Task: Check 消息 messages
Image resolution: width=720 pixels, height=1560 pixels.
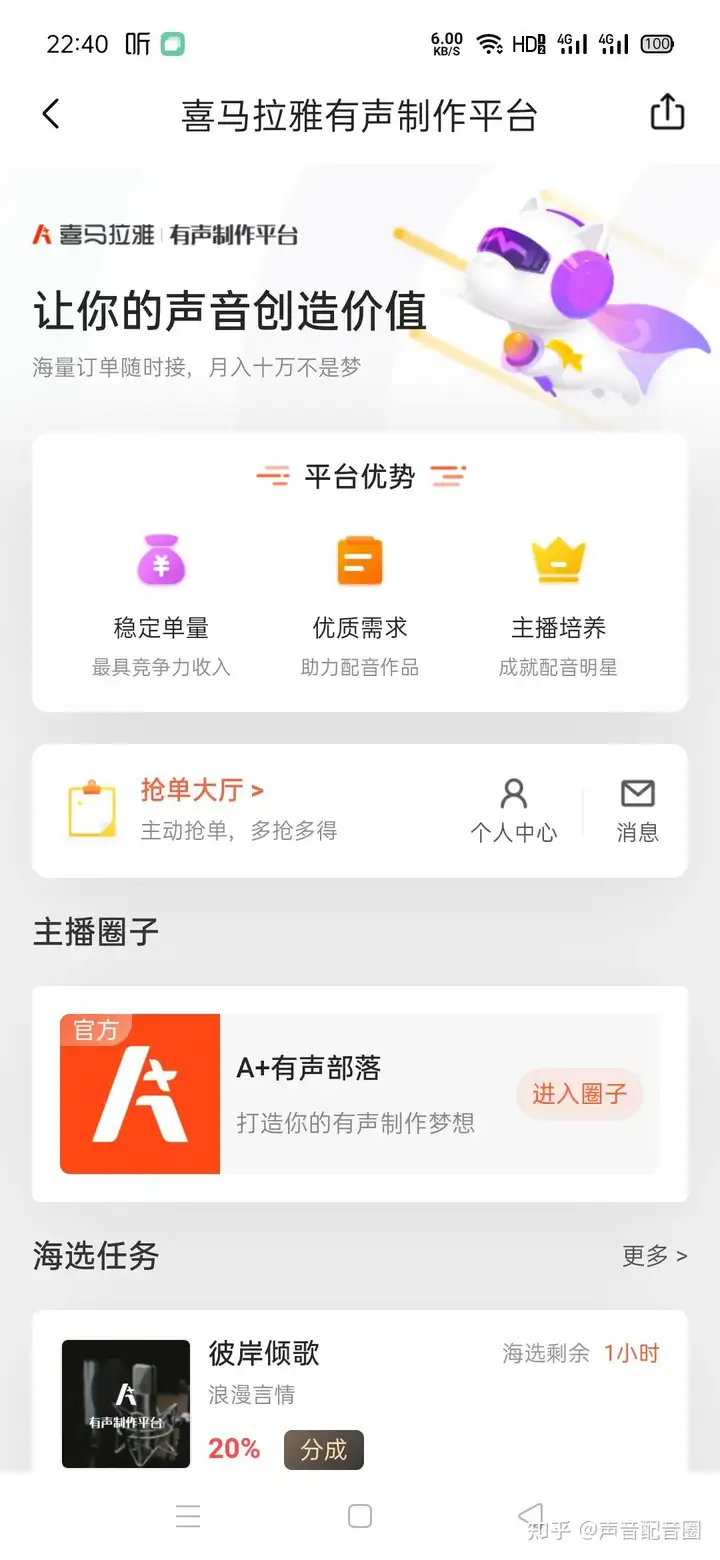Action: pos(637,810)
